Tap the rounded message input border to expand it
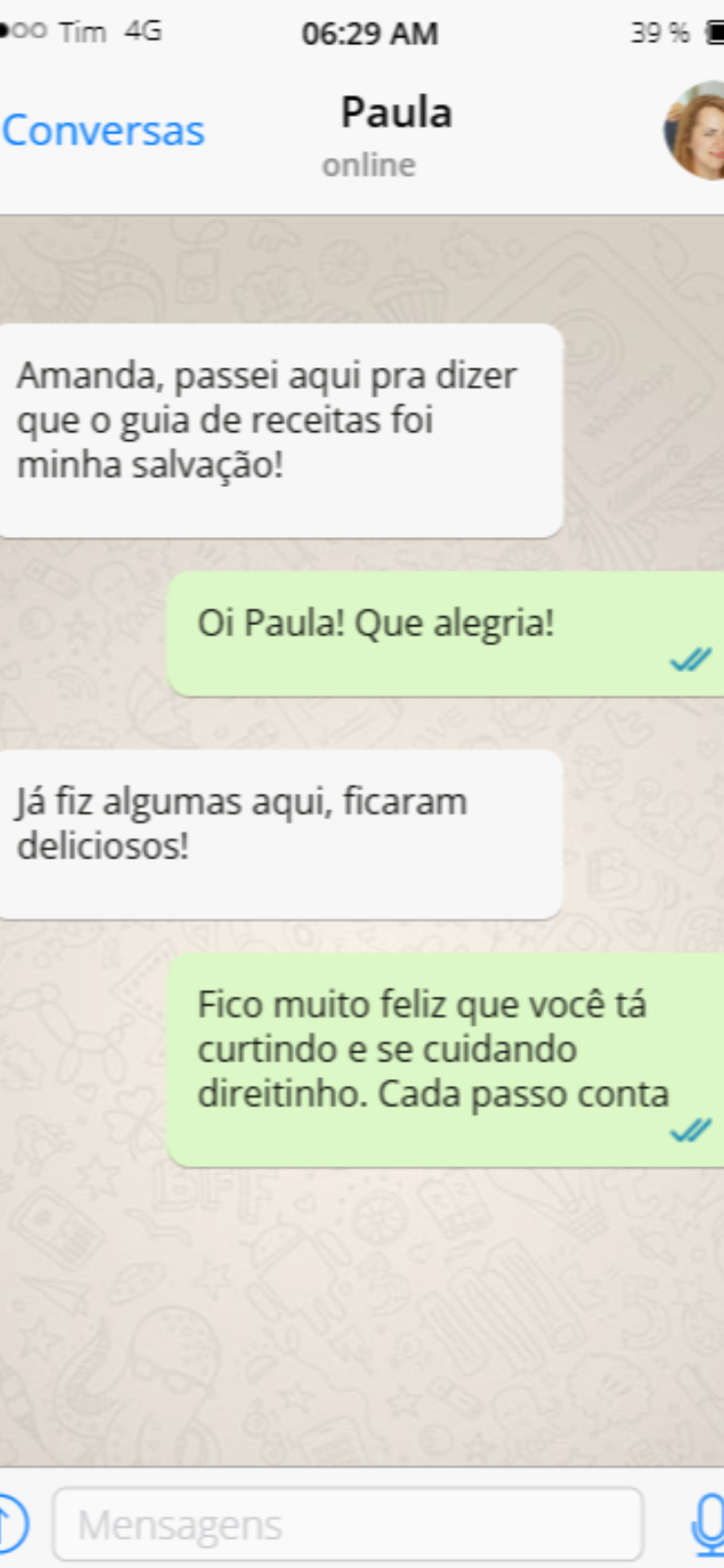 (x=348, y=1522)
